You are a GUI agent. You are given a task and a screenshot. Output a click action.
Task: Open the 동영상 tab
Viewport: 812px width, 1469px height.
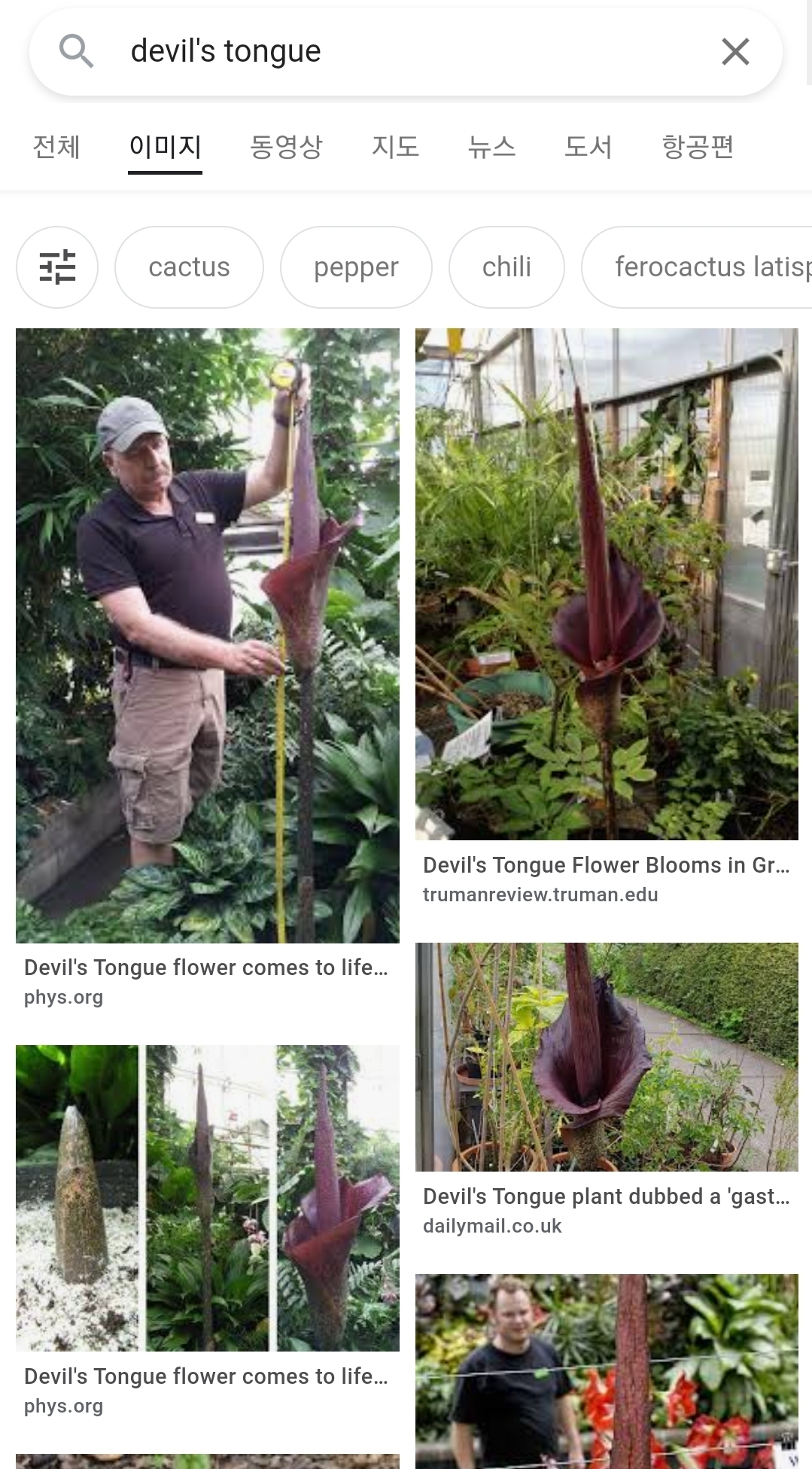click(286, 146)
